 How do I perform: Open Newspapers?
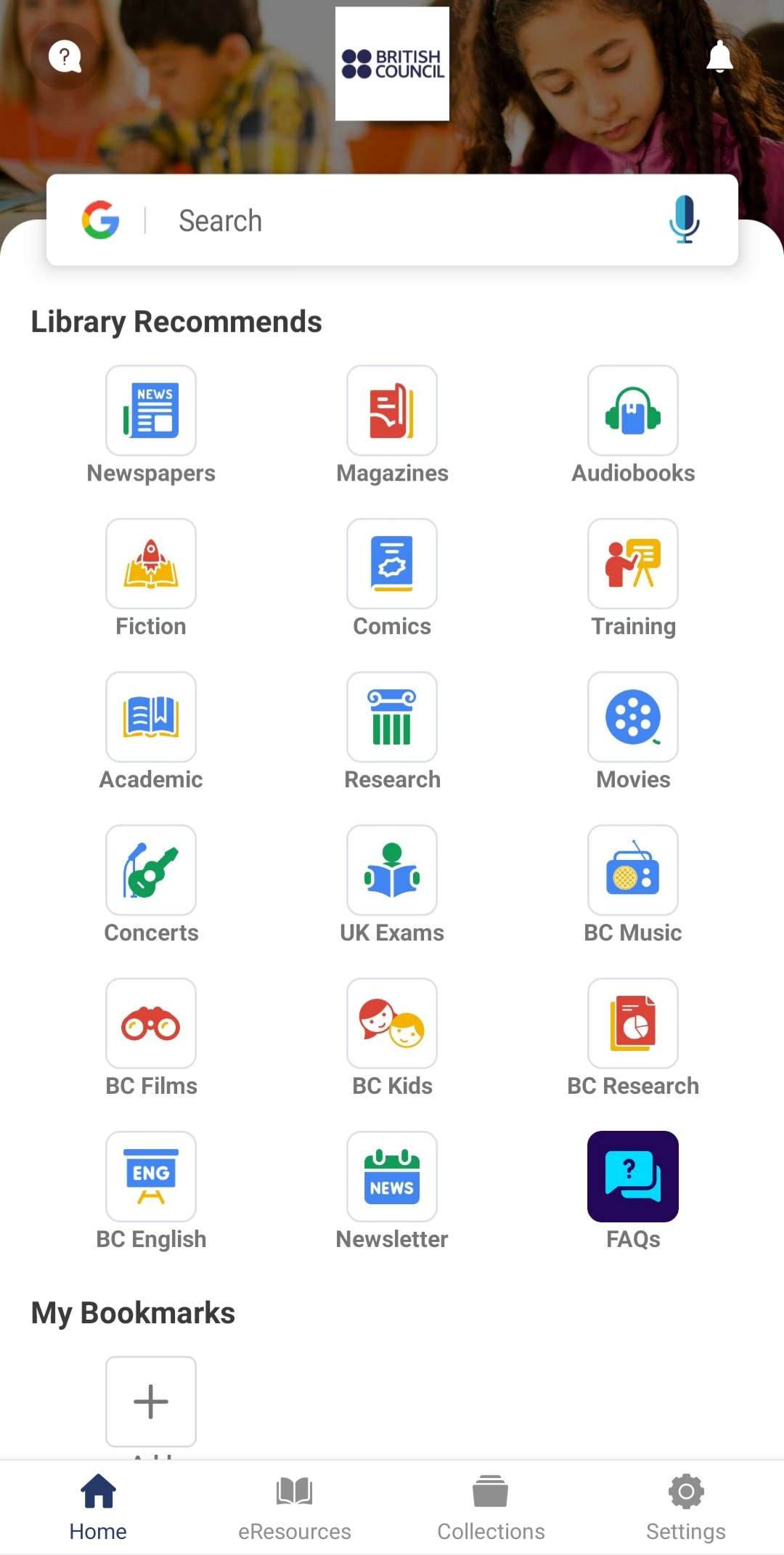coord(151,411)
